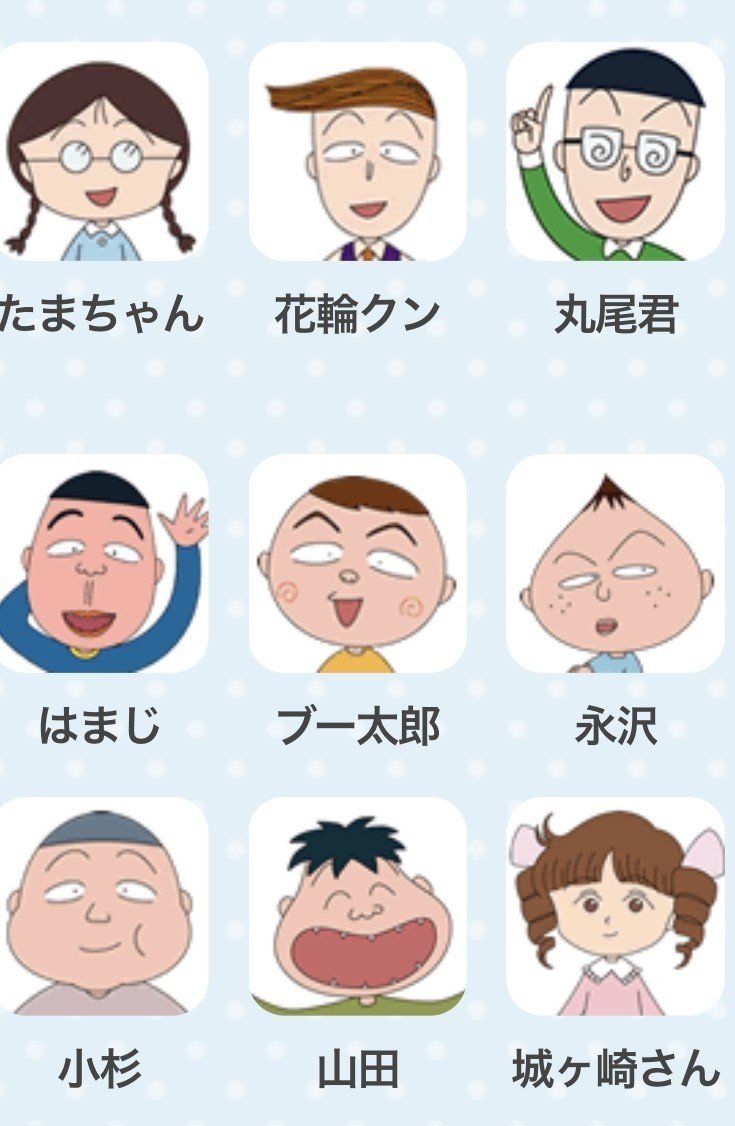Open ブー太郎 character card
The width and height of the screenshot is (735, 1126).
coord(358,563)
